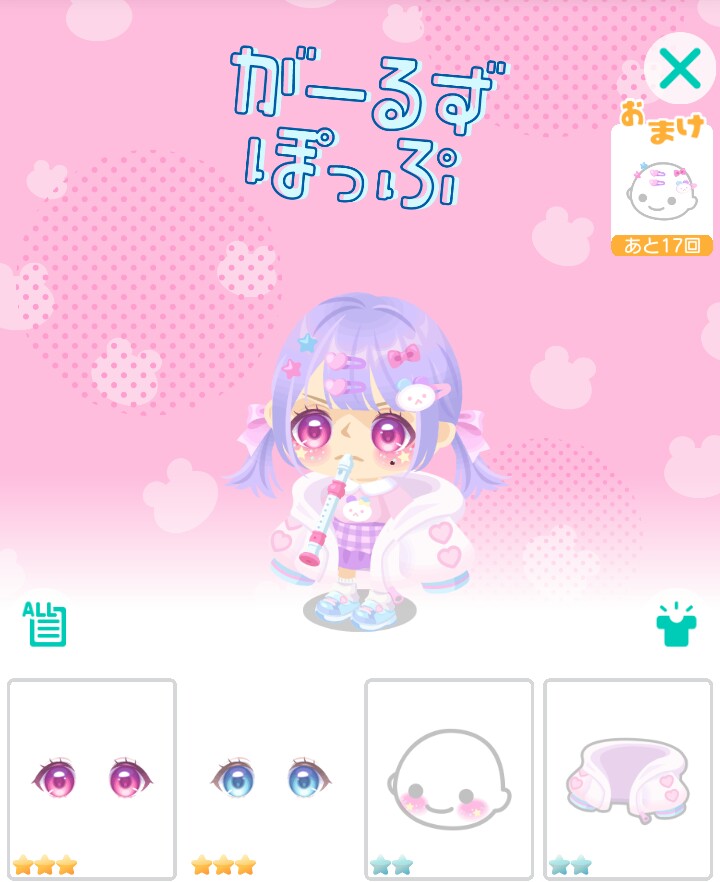Select the pink eyes item

pos(92,778)
